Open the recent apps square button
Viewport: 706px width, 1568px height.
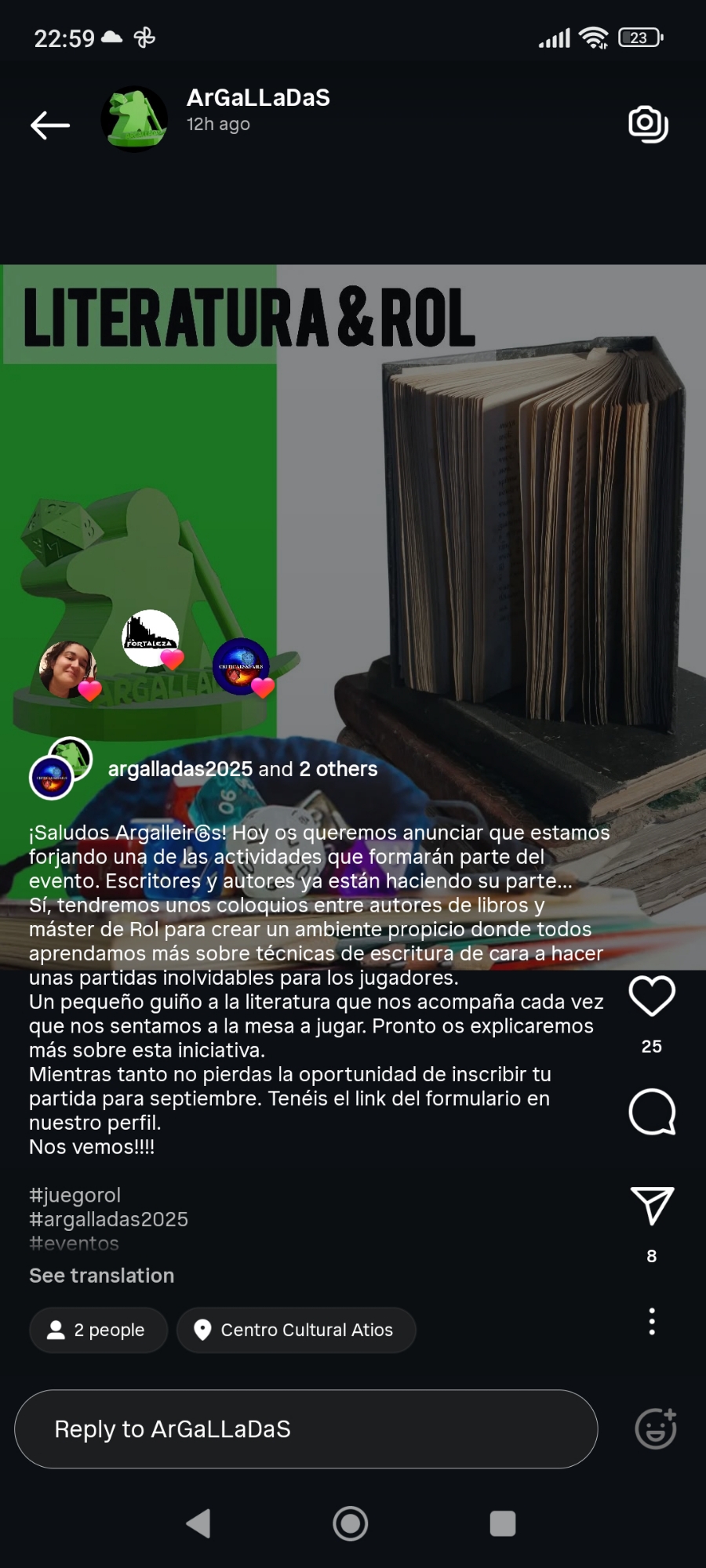click(x=503, y=1523)
